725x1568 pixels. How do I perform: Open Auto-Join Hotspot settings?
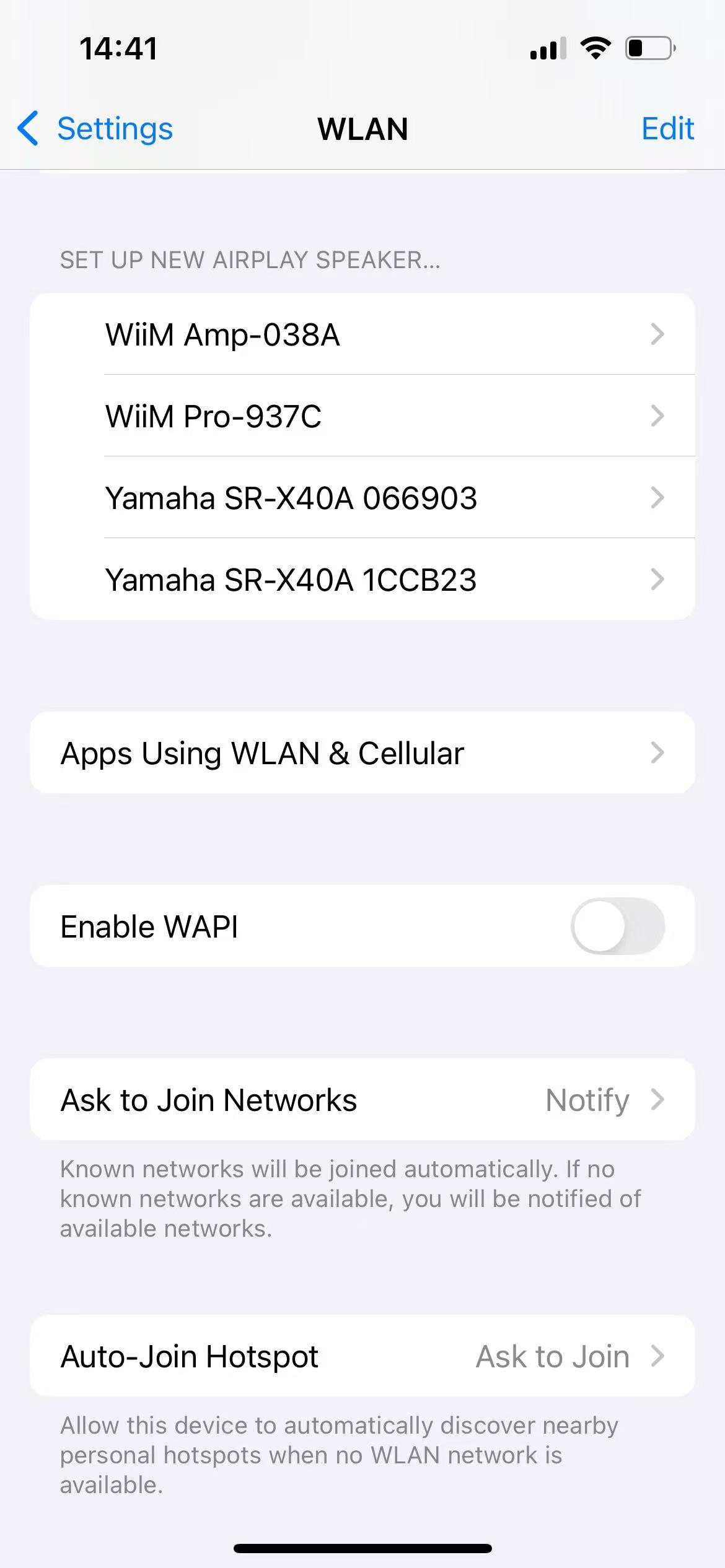pyautogui.click(x=362, y=1356)
